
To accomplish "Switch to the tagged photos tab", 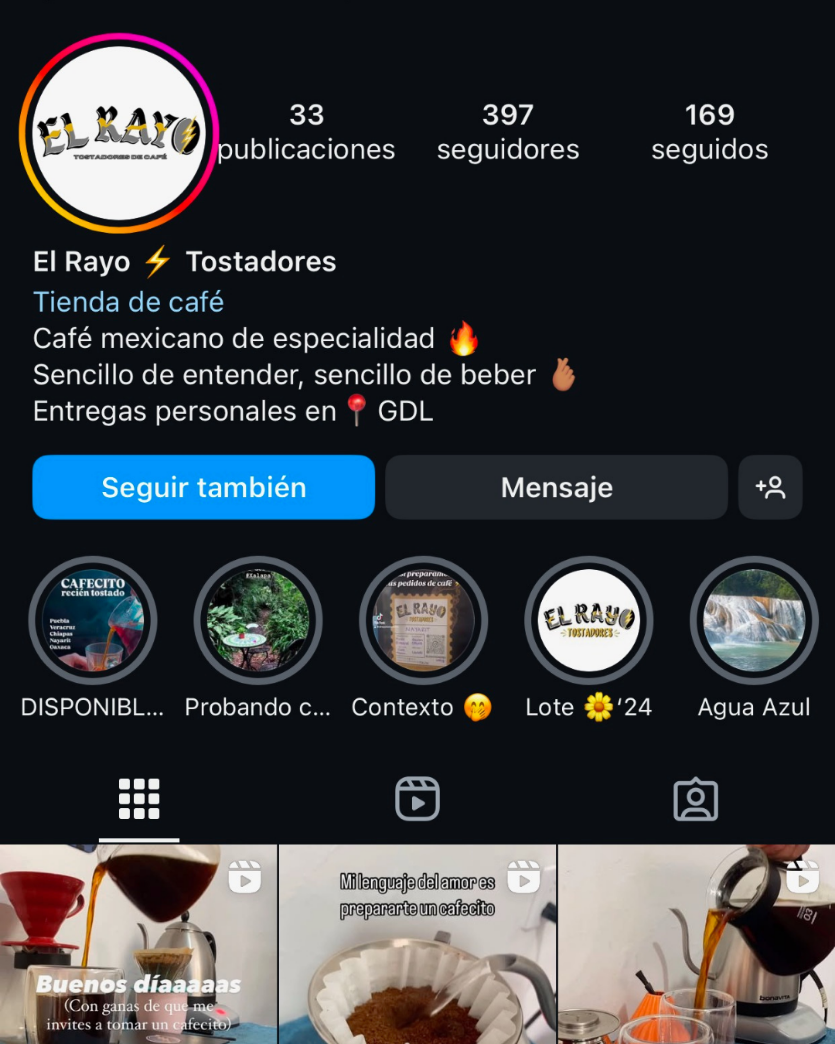I will [x=696, y=799].
